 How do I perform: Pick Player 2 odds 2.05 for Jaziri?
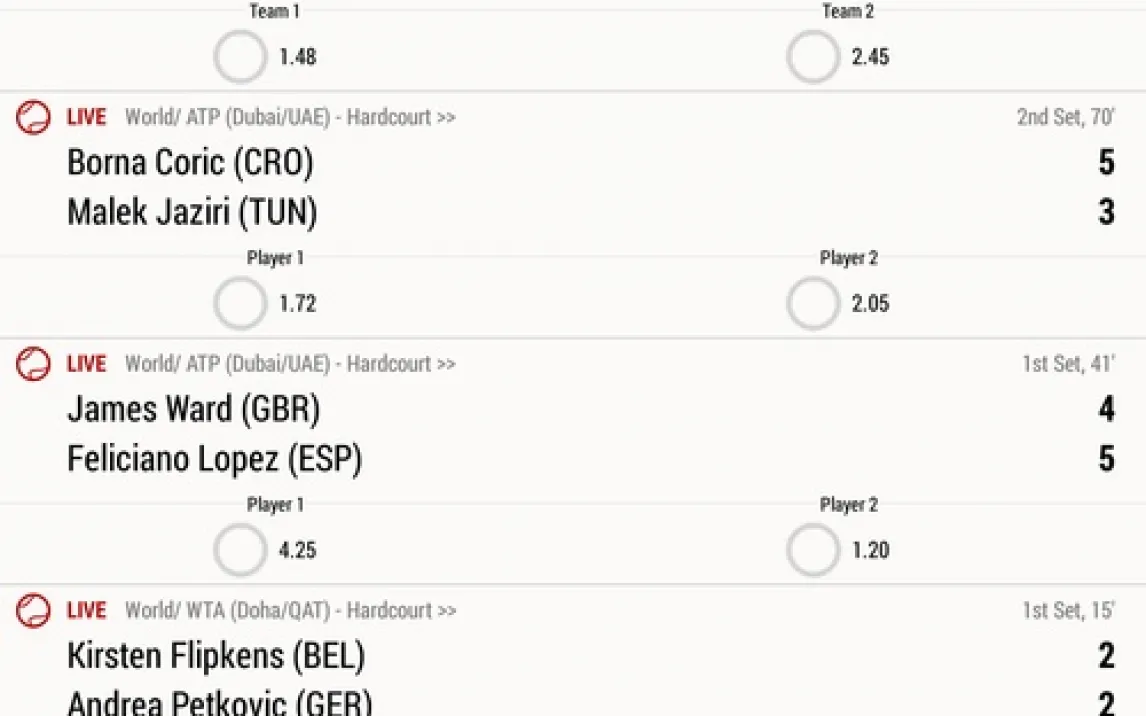coord(813,304)
